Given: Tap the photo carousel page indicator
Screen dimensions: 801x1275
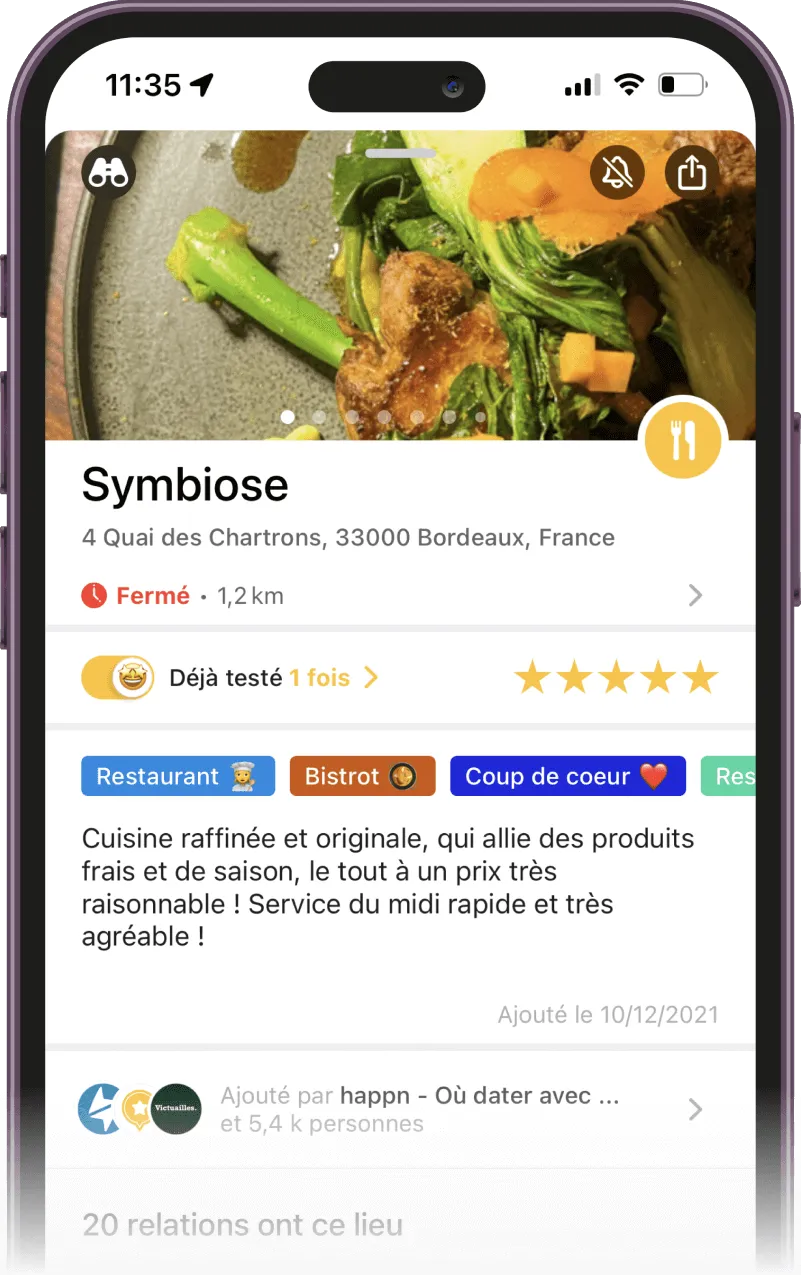Looking at the screenshot, I should 384,416.
